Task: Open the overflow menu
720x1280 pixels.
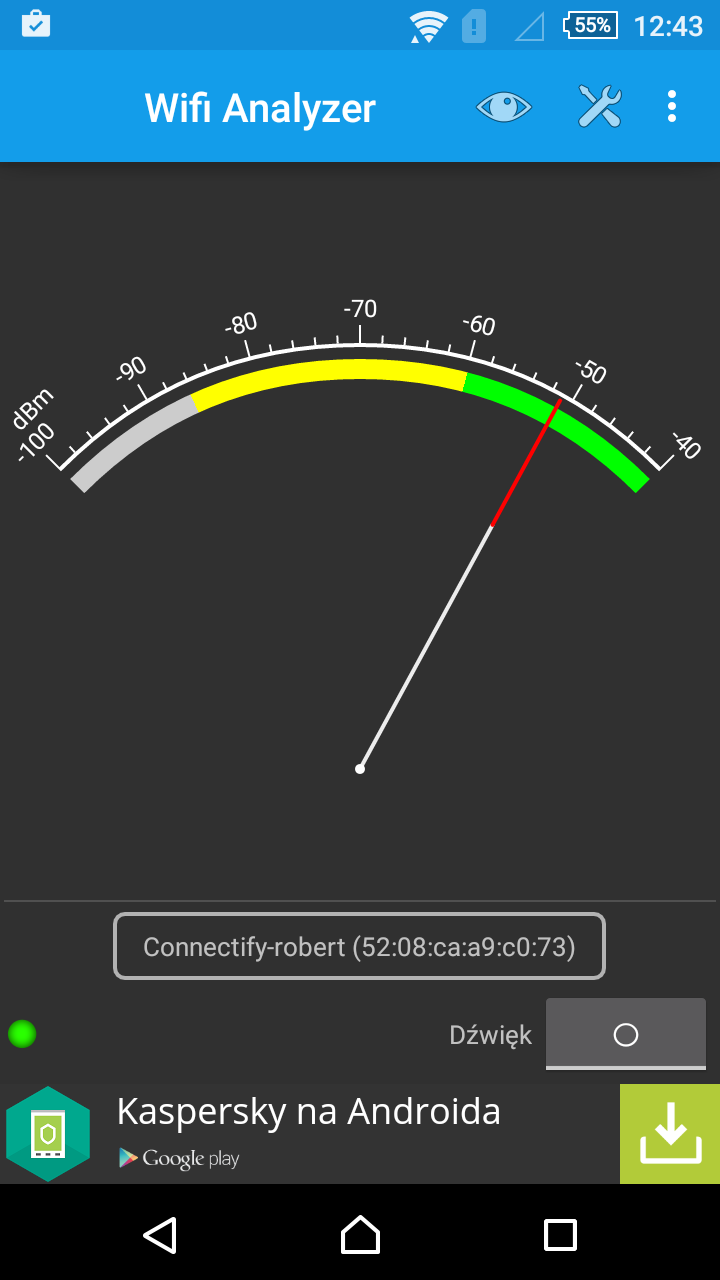Action: click(672, 106)
